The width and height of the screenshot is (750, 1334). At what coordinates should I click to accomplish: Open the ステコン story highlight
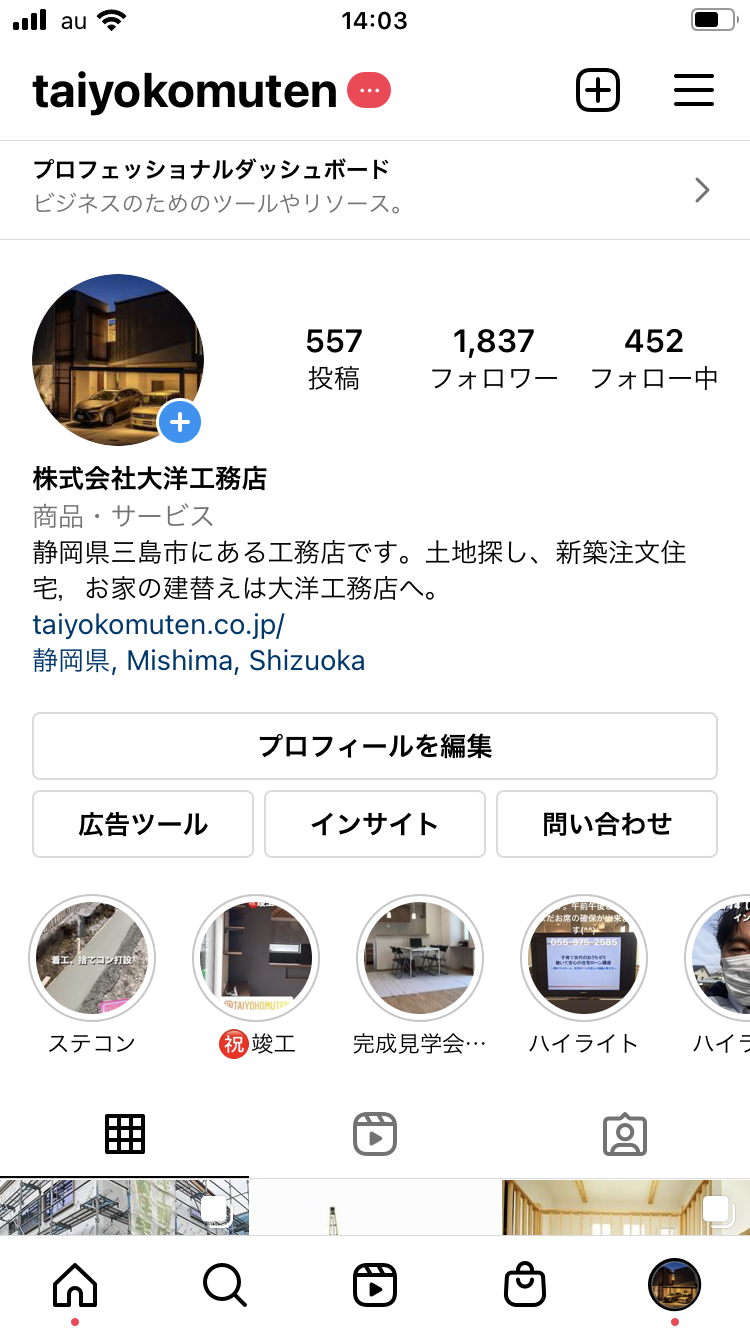(92, 958)
